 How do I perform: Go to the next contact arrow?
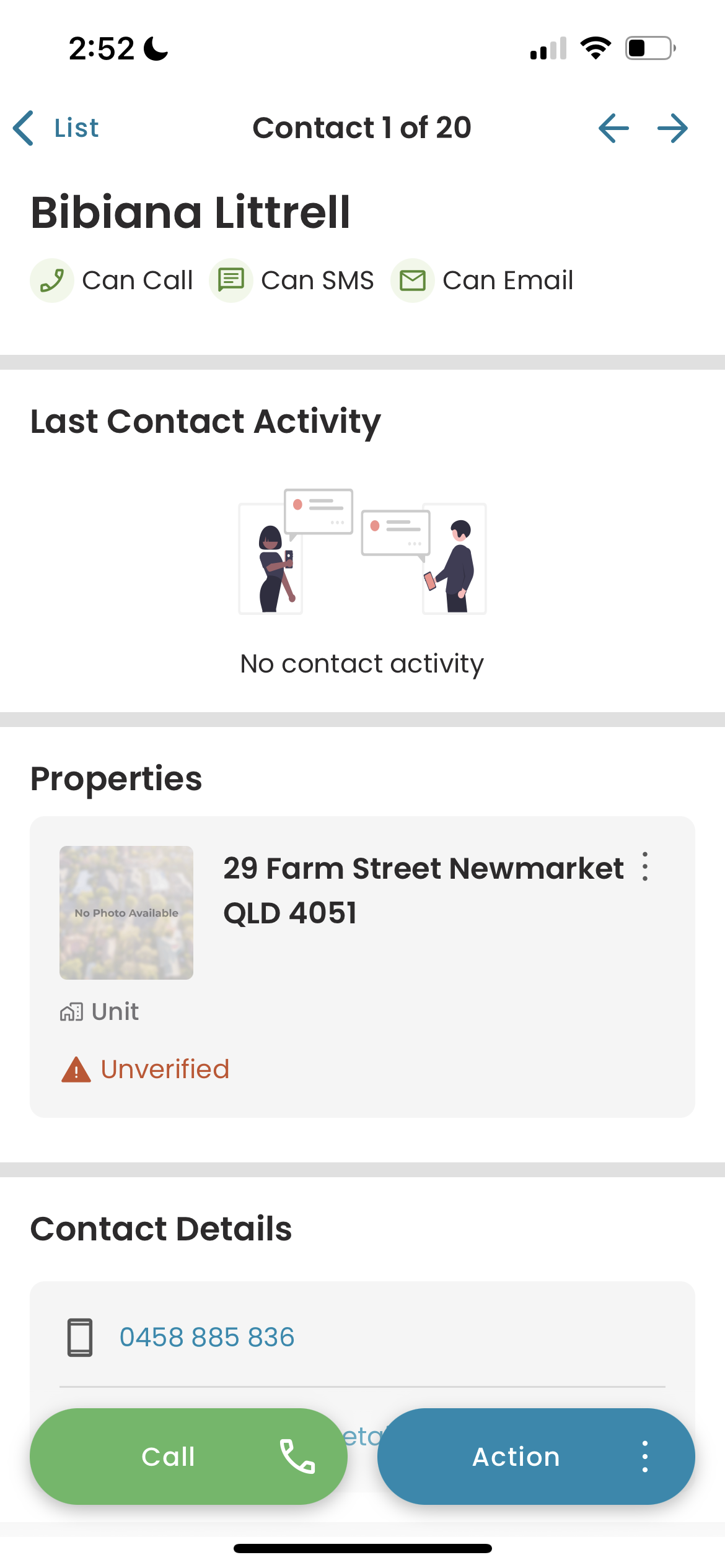pyautogui.click(x=673, y=128)
